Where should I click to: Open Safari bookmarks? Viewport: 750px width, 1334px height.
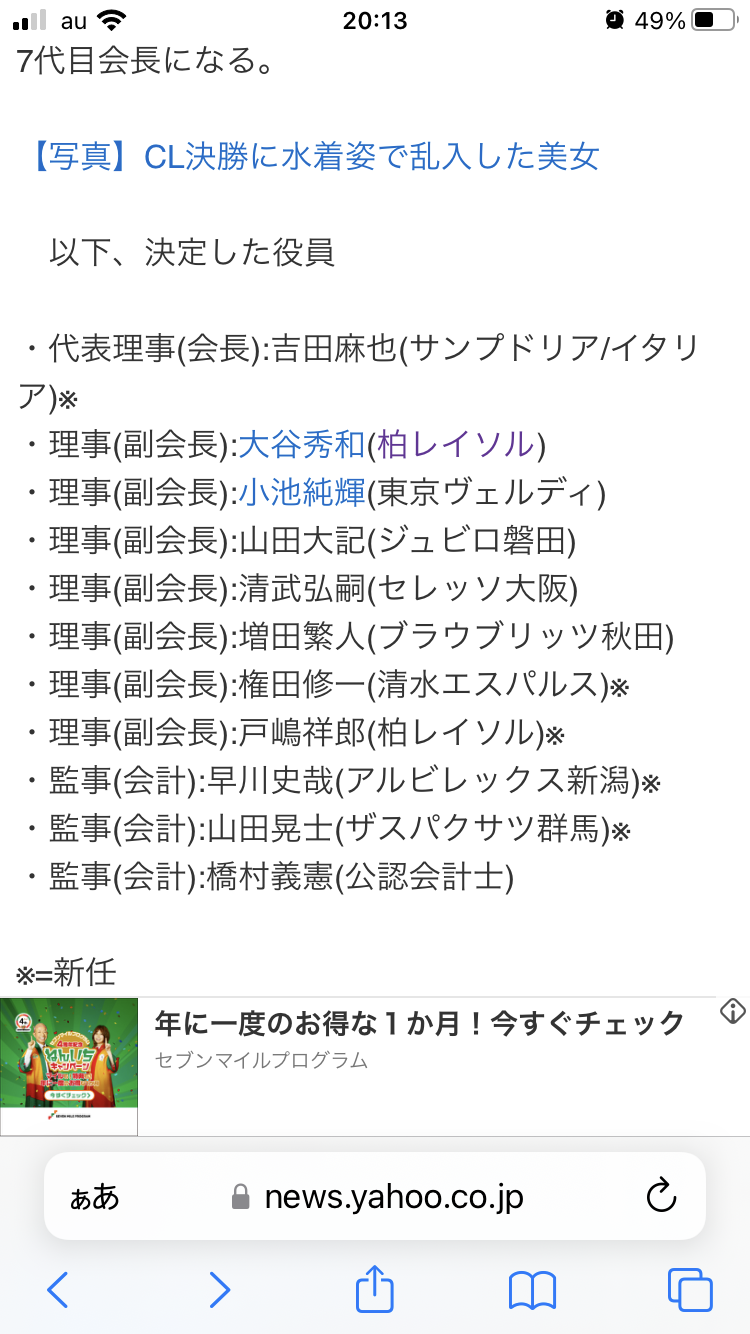(532, 1290)
